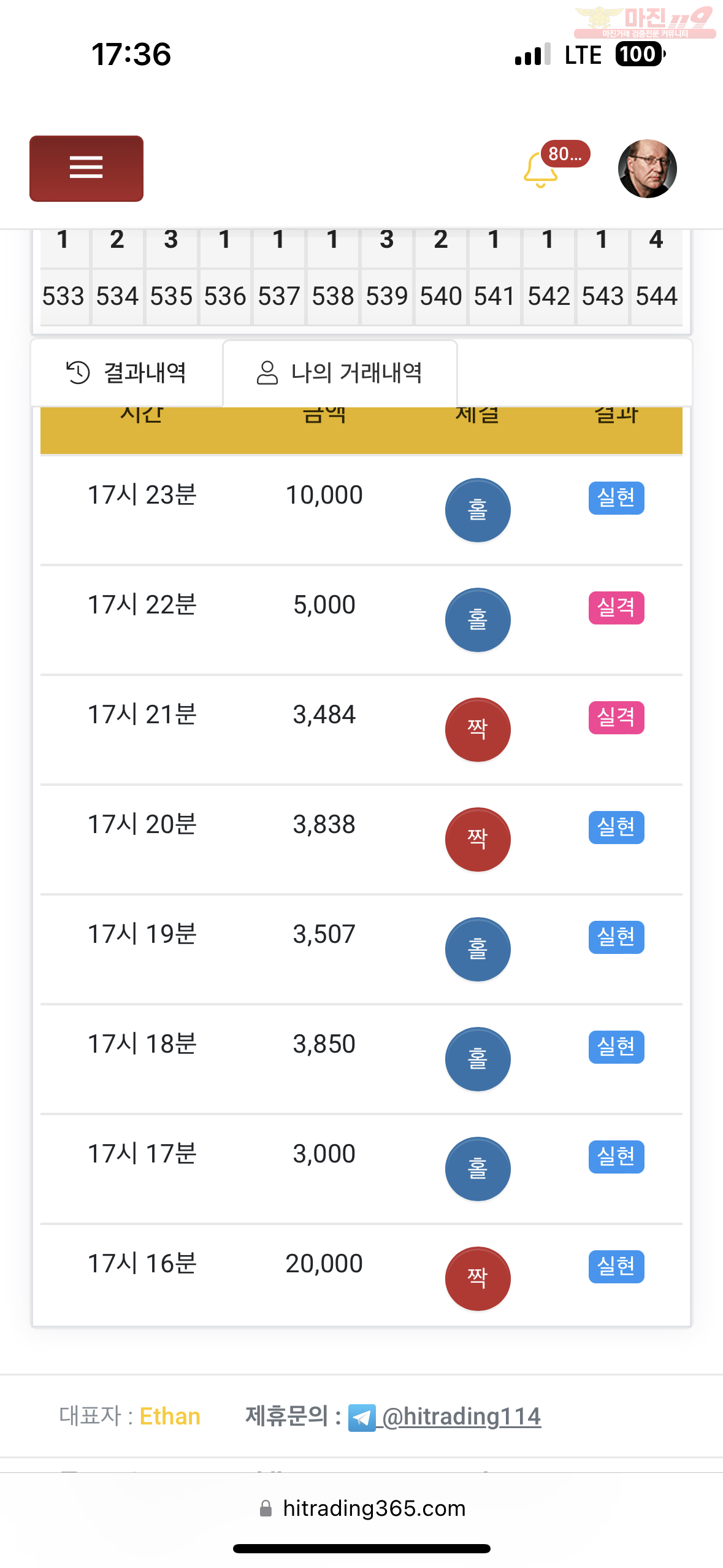The image size is (723, 1568).
Task: Tap the hitrading365.com address bar
Action: point(362,1508)
